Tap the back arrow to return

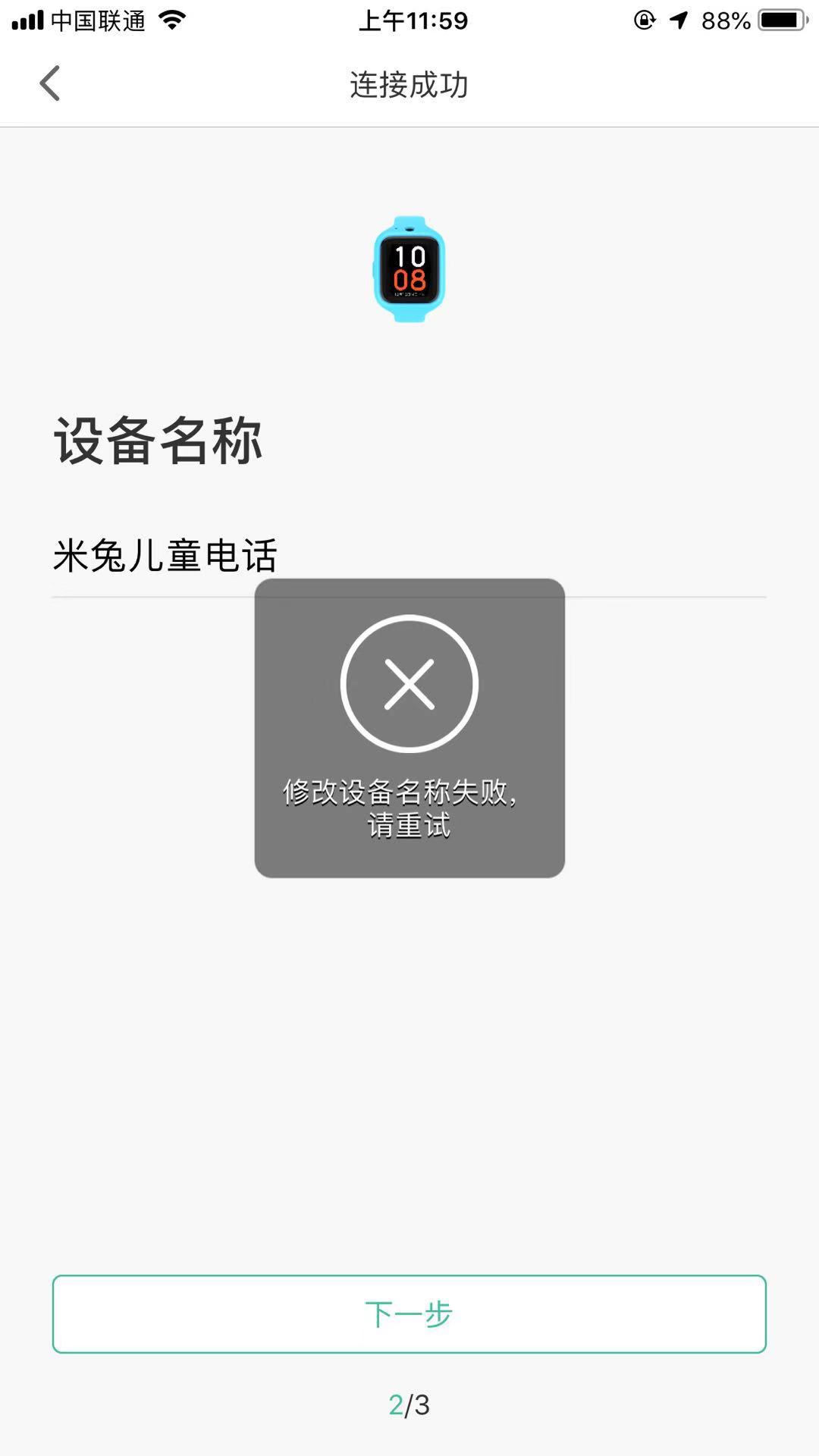[49, 83]
